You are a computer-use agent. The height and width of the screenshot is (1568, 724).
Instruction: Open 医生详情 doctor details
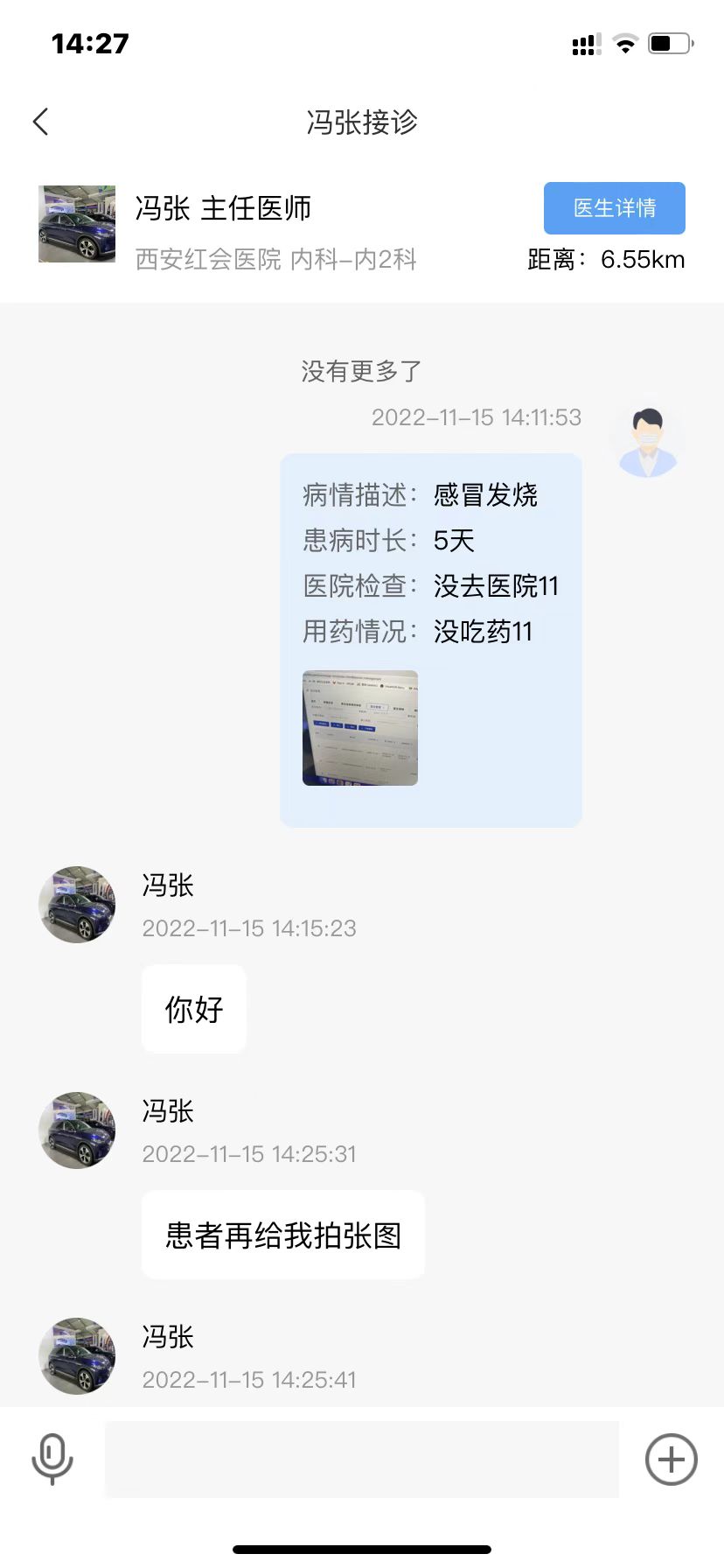click(x=614, y=208)
